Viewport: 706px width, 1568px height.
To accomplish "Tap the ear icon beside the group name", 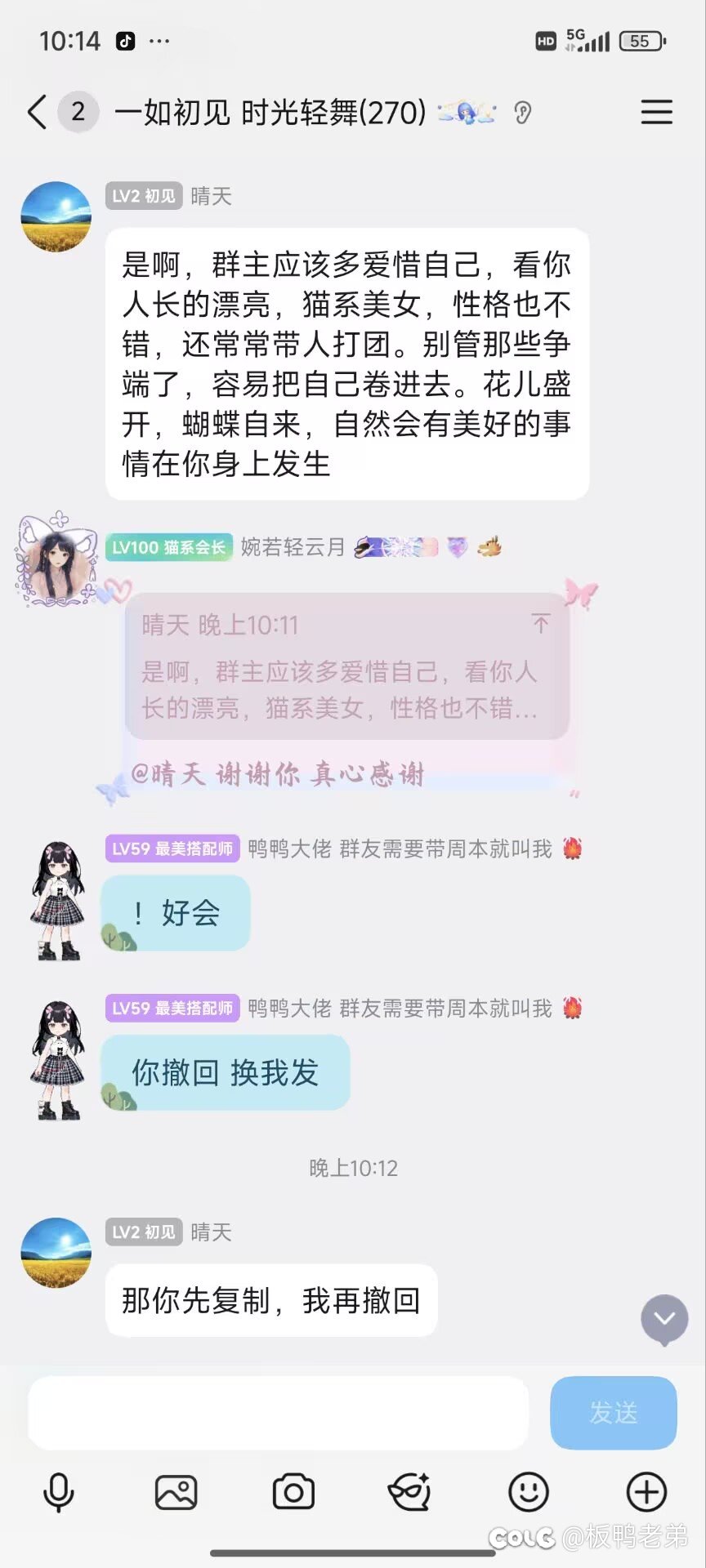I will (x=523, y=113).
